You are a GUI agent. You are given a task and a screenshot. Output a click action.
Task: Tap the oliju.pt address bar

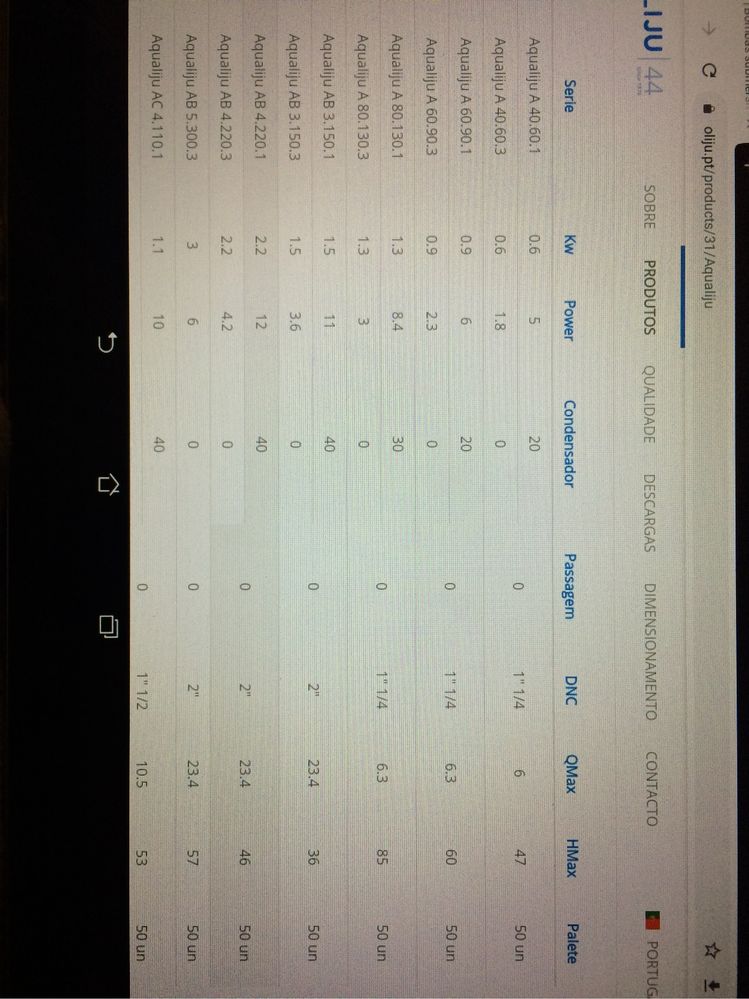pos(711,180)
